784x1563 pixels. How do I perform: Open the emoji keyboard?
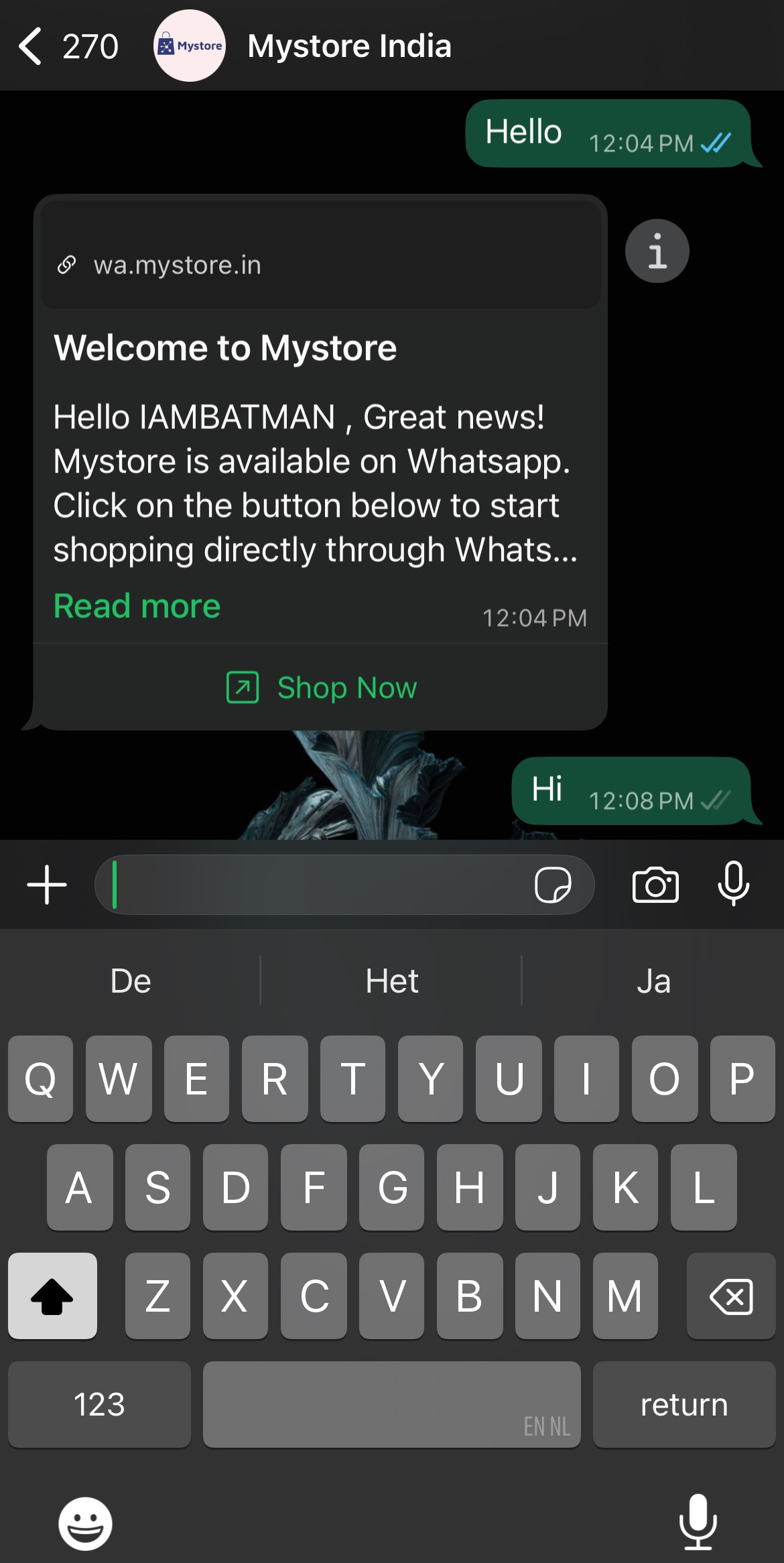pyautogui.click(x=85, y=1523)
